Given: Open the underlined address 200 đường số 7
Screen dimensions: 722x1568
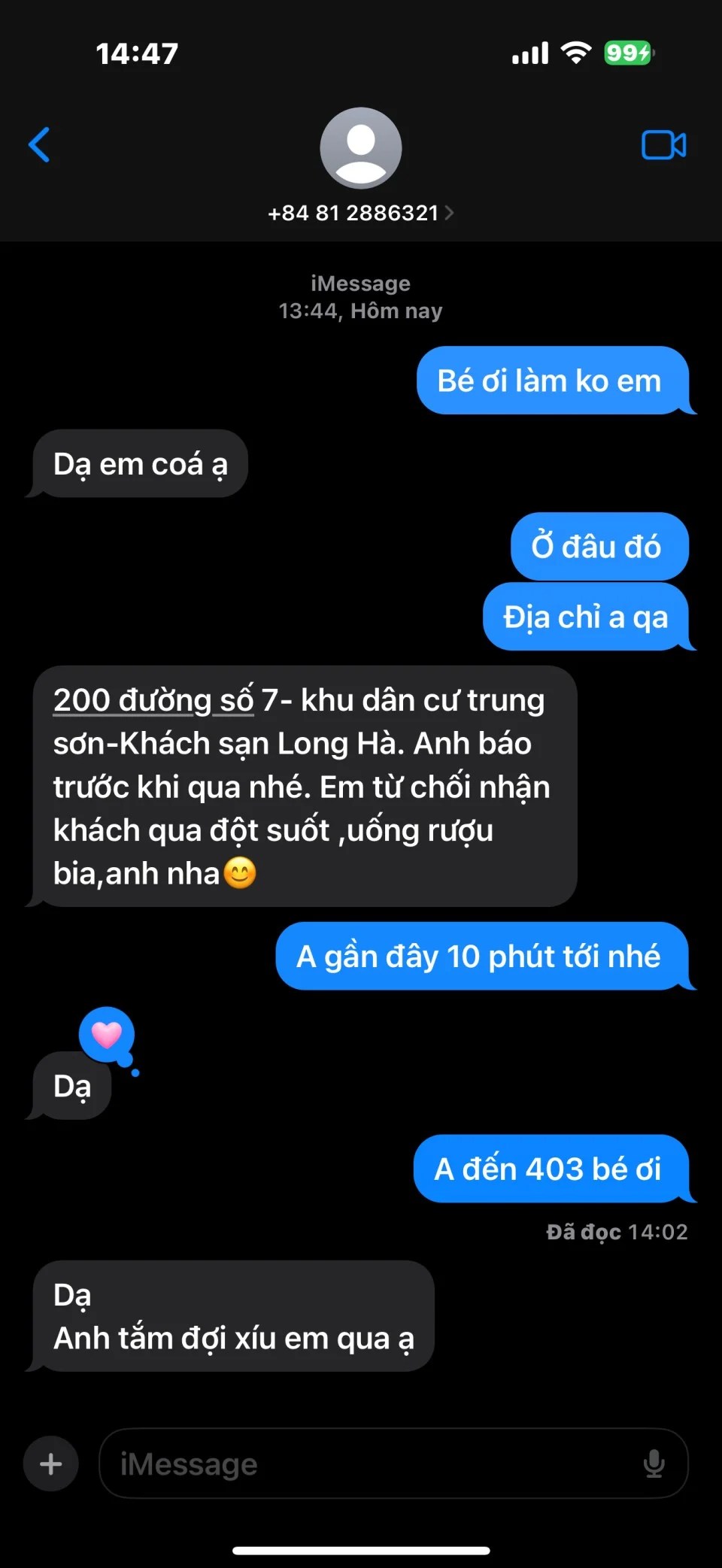Looking at the screenshot, I should [x=153, y=700].
